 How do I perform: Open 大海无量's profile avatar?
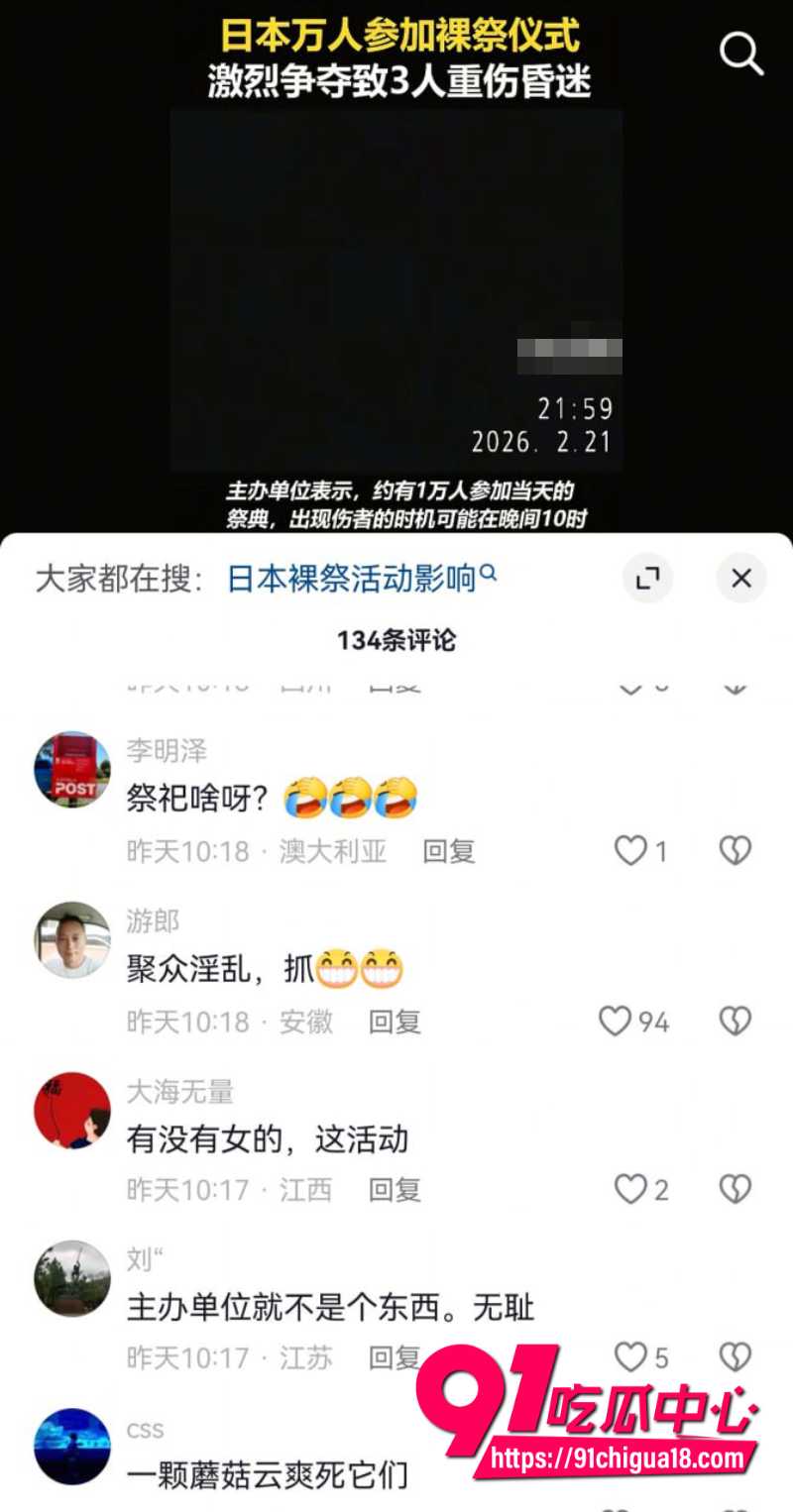[72, 1110]
